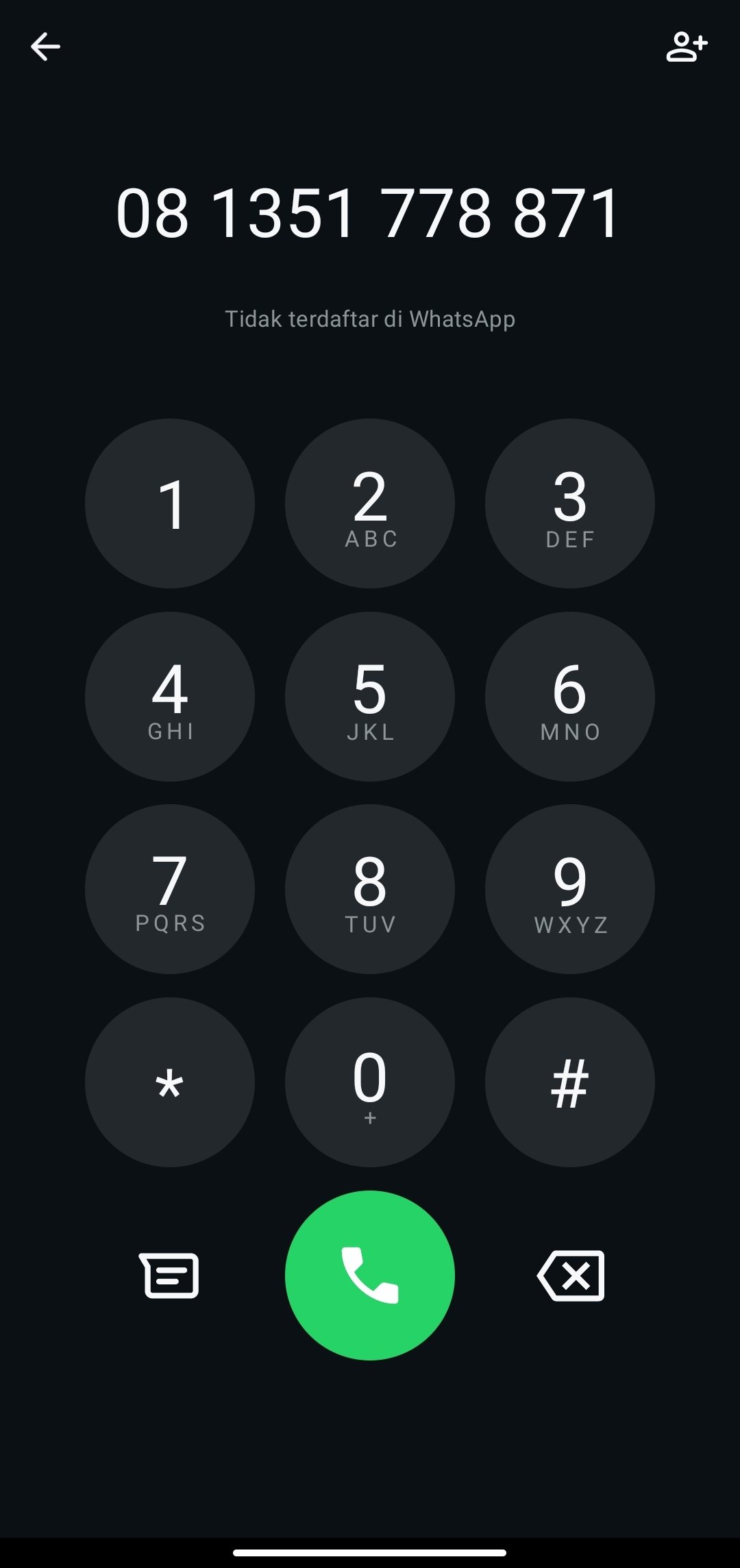Image resolution: width=740 pixels, height=1568 pixels.
Task: Dial the digit 5
Action: pyautogui.click(x=370, y=697)
